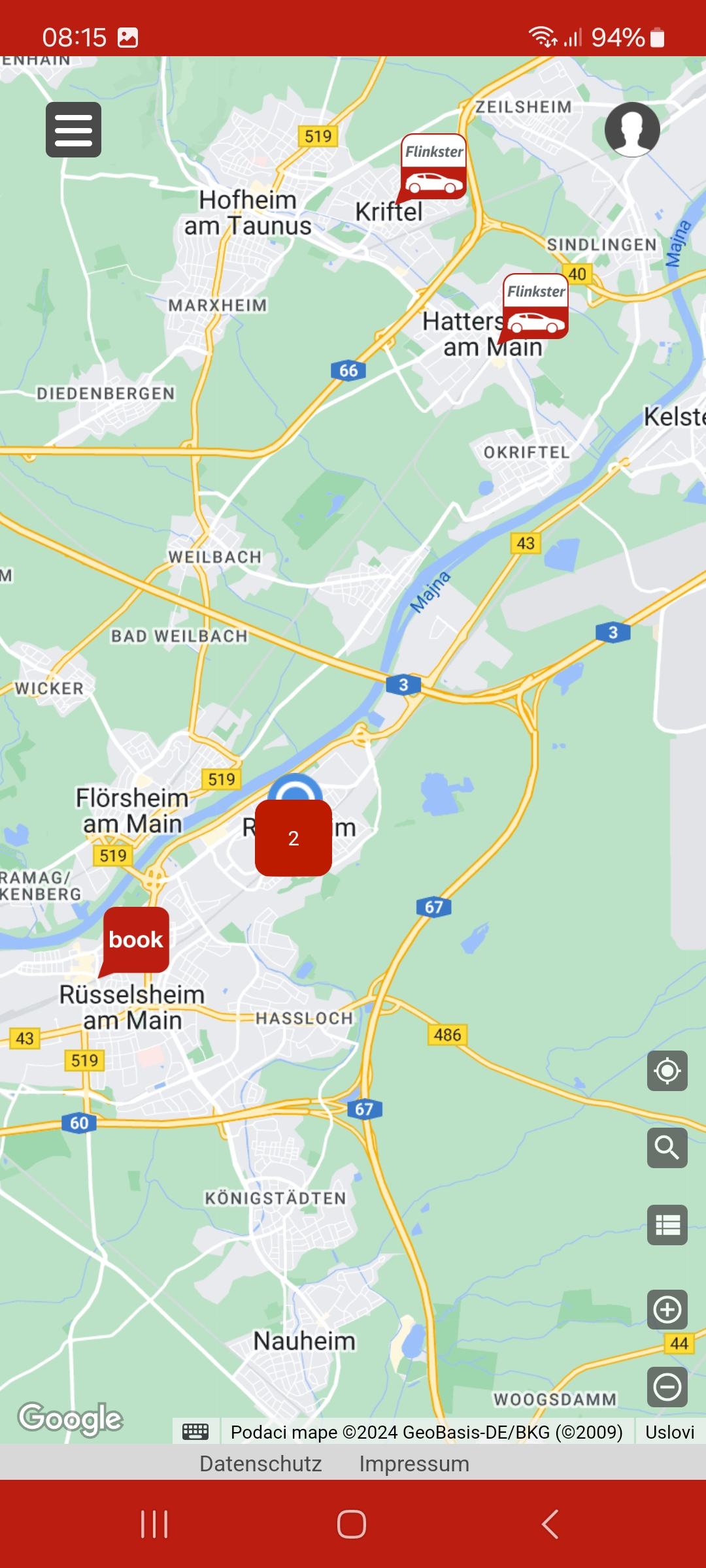The image size is (706, 1568).
Task: Open the search magnifier button
Action: pos(667,1148)
